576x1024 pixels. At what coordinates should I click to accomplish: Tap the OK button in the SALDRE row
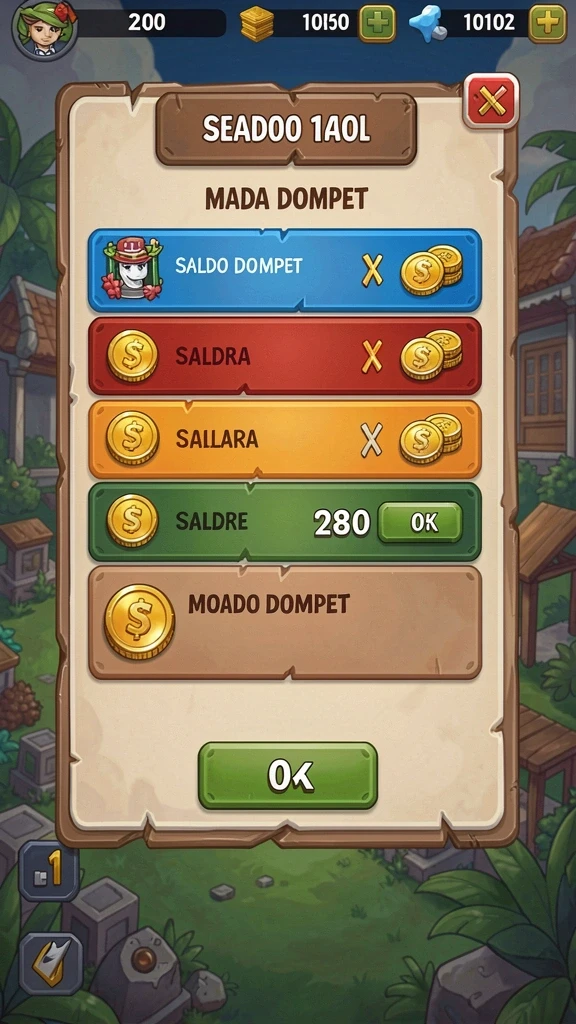coord(420,522)
